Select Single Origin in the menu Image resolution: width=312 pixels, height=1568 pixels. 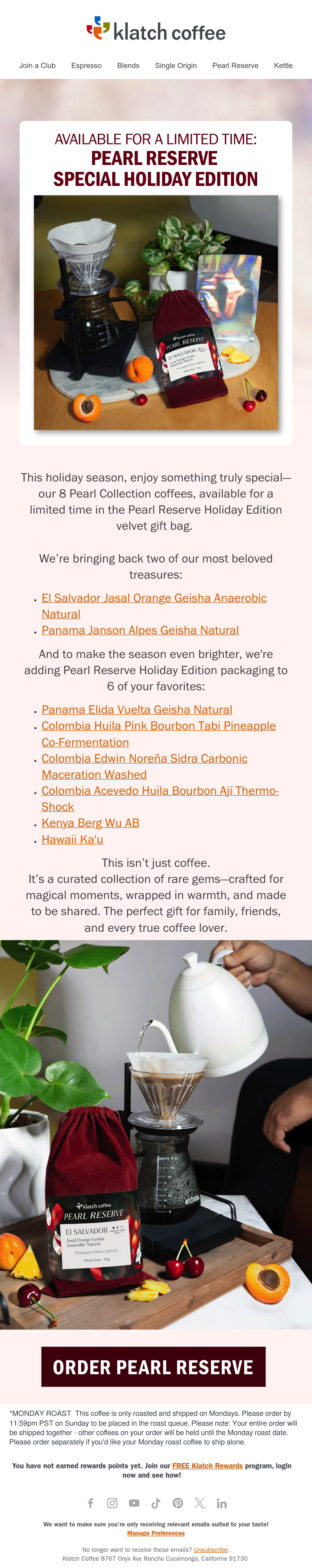[175, 66]
